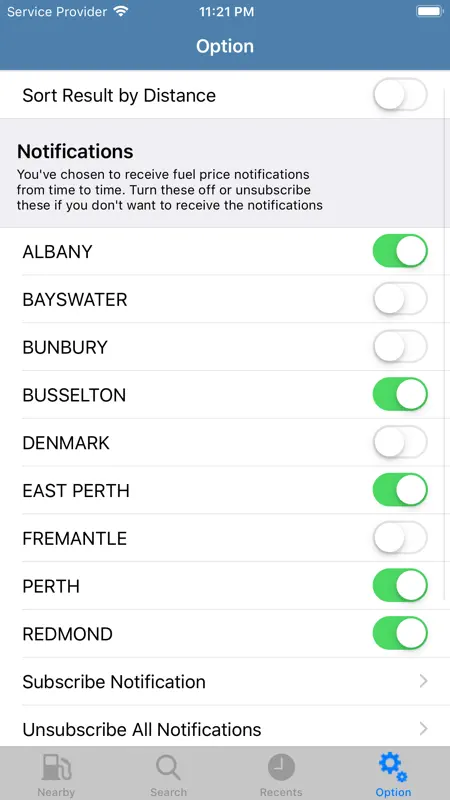The width and height of the screenshot is (450, 800).
Task: Toggle off REDMOND notifications
Action: 400,634
